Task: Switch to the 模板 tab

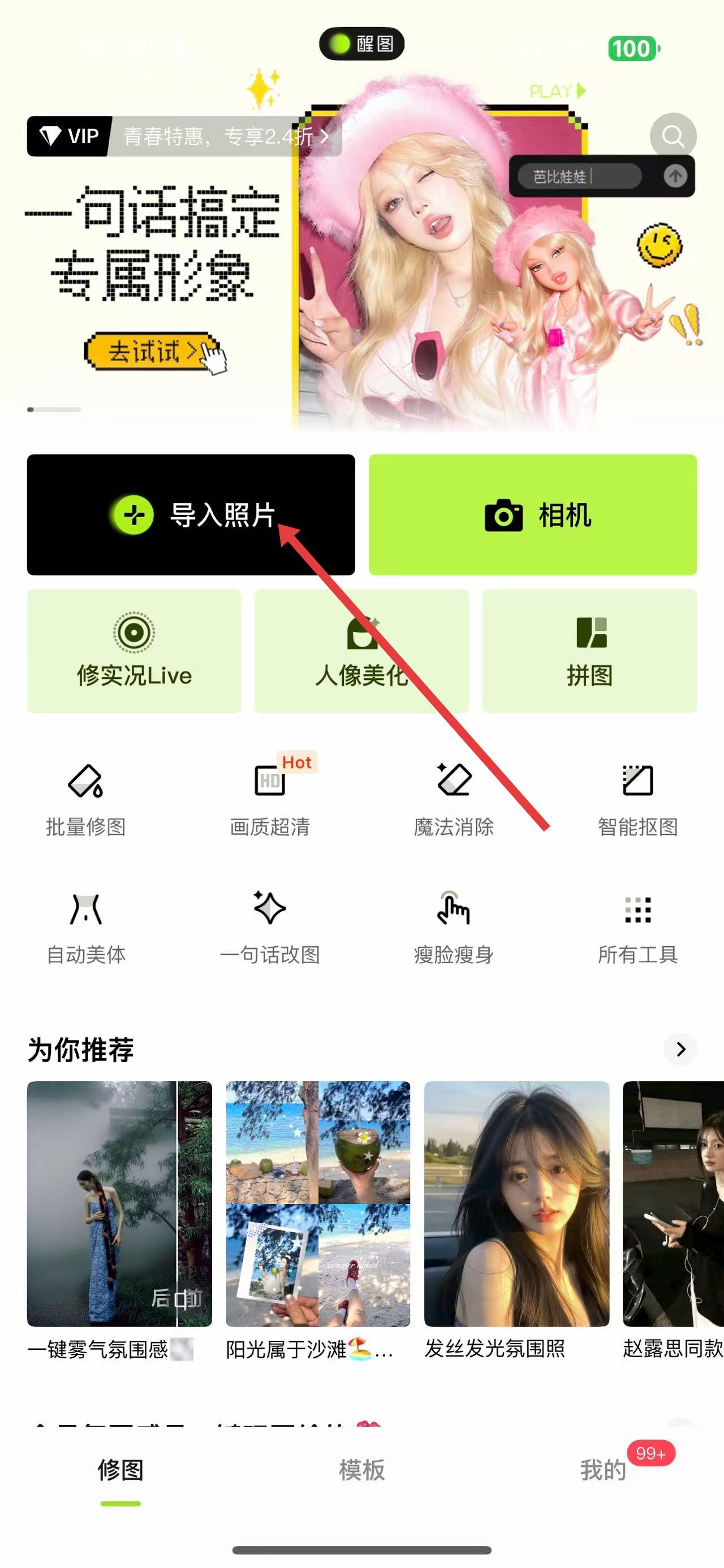Action: point(361,1470)
